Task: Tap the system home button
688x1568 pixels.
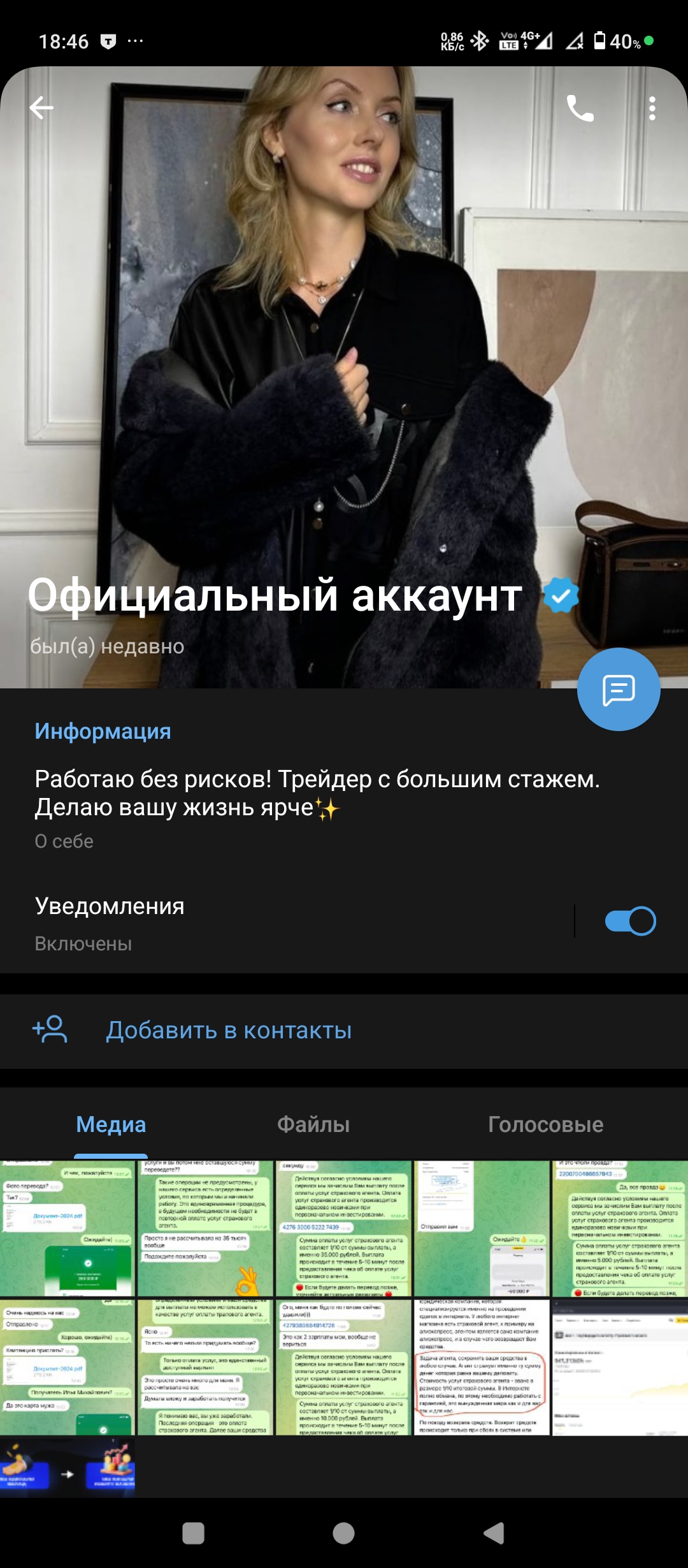Action: point(344,1533)
